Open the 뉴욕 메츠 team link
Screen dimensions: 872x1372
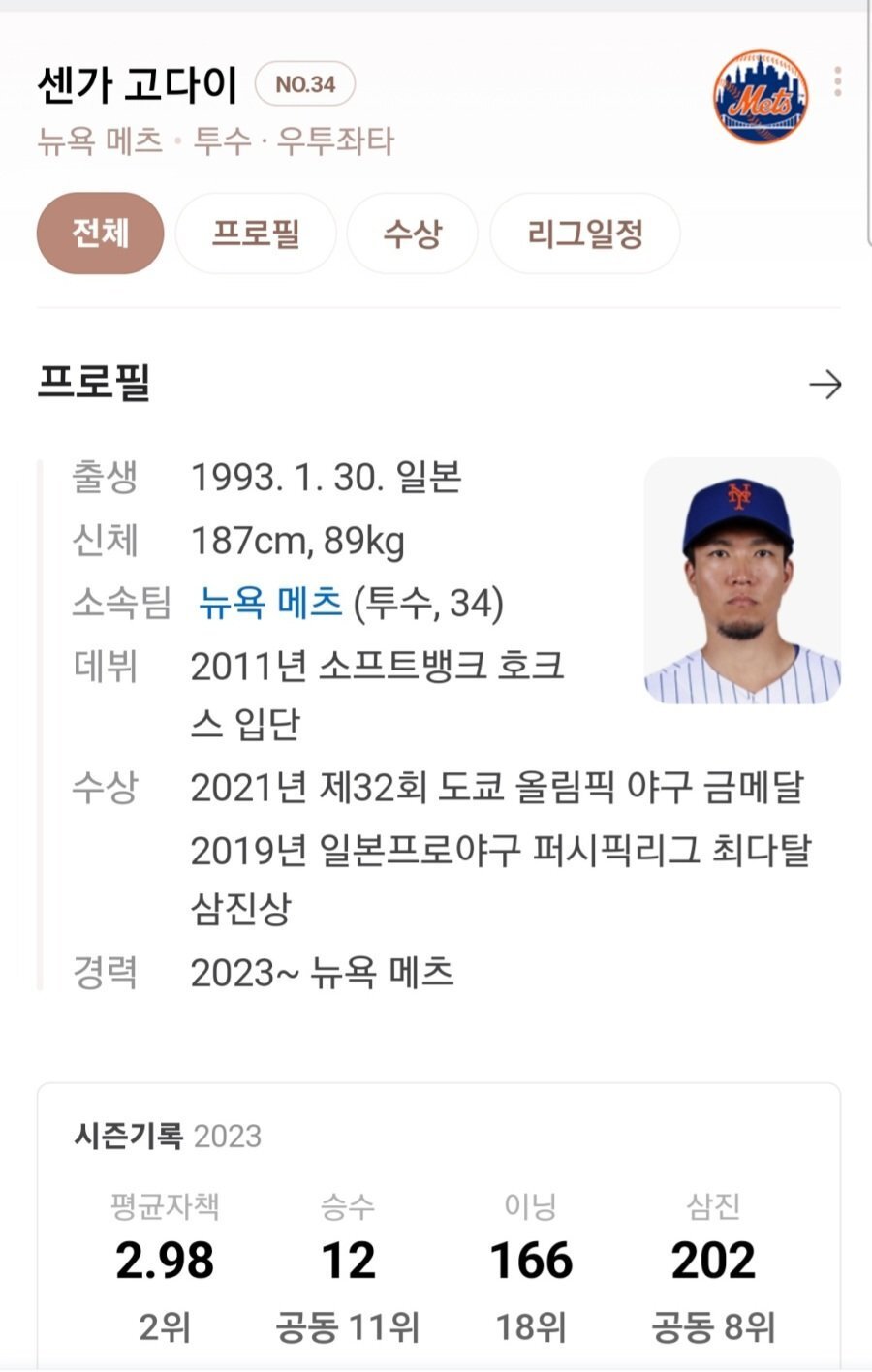point(270,603)
